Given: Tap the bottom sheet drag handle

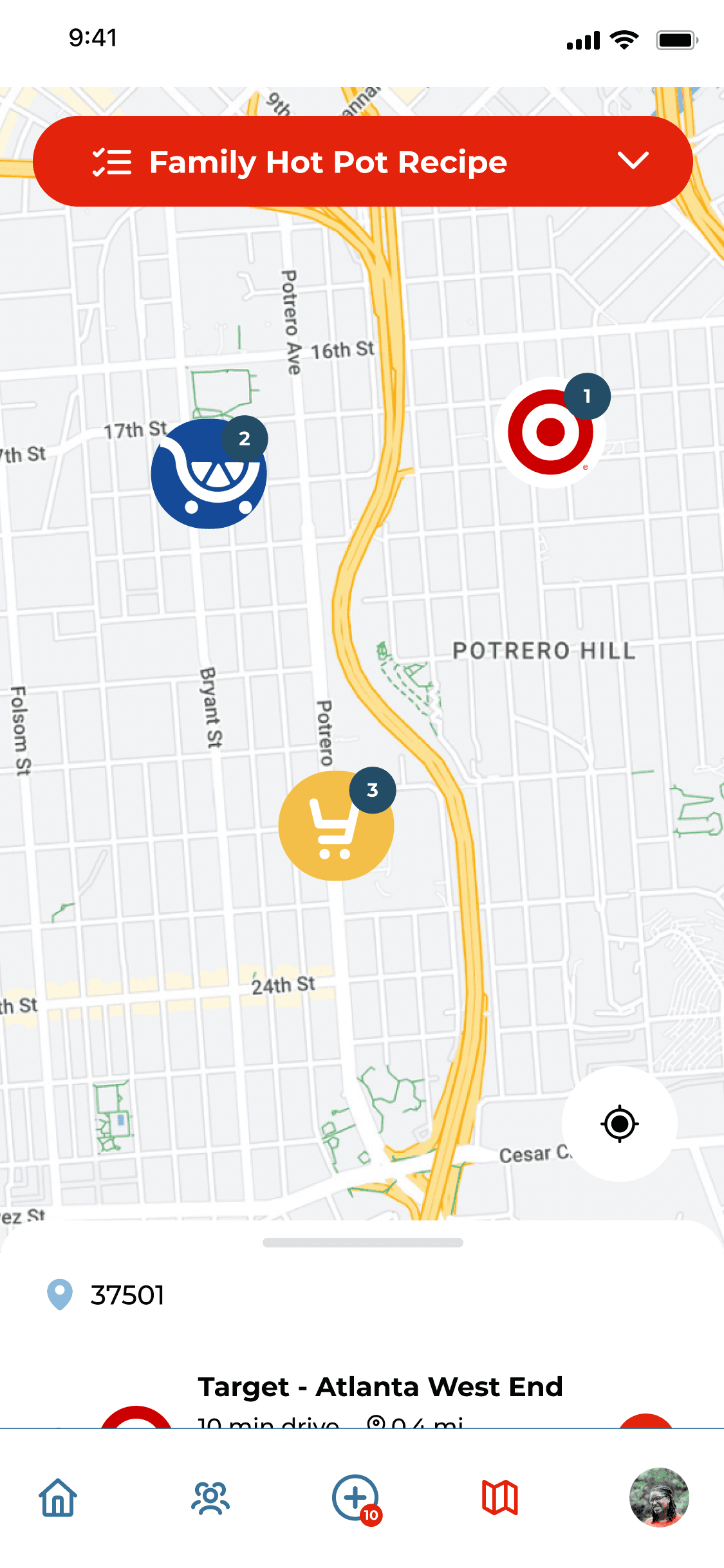Looking at the screenshot, I should click(362, 1242).
